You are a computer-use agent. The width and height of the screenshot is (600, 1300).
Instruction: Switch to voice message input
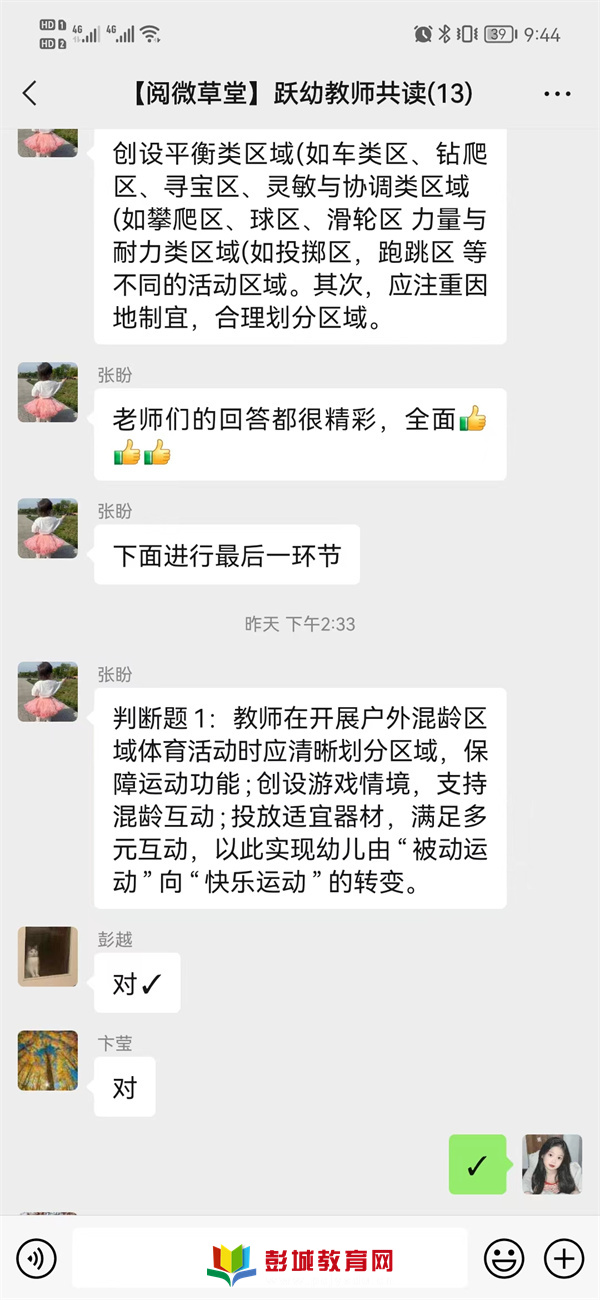(x=37, y=1257)
